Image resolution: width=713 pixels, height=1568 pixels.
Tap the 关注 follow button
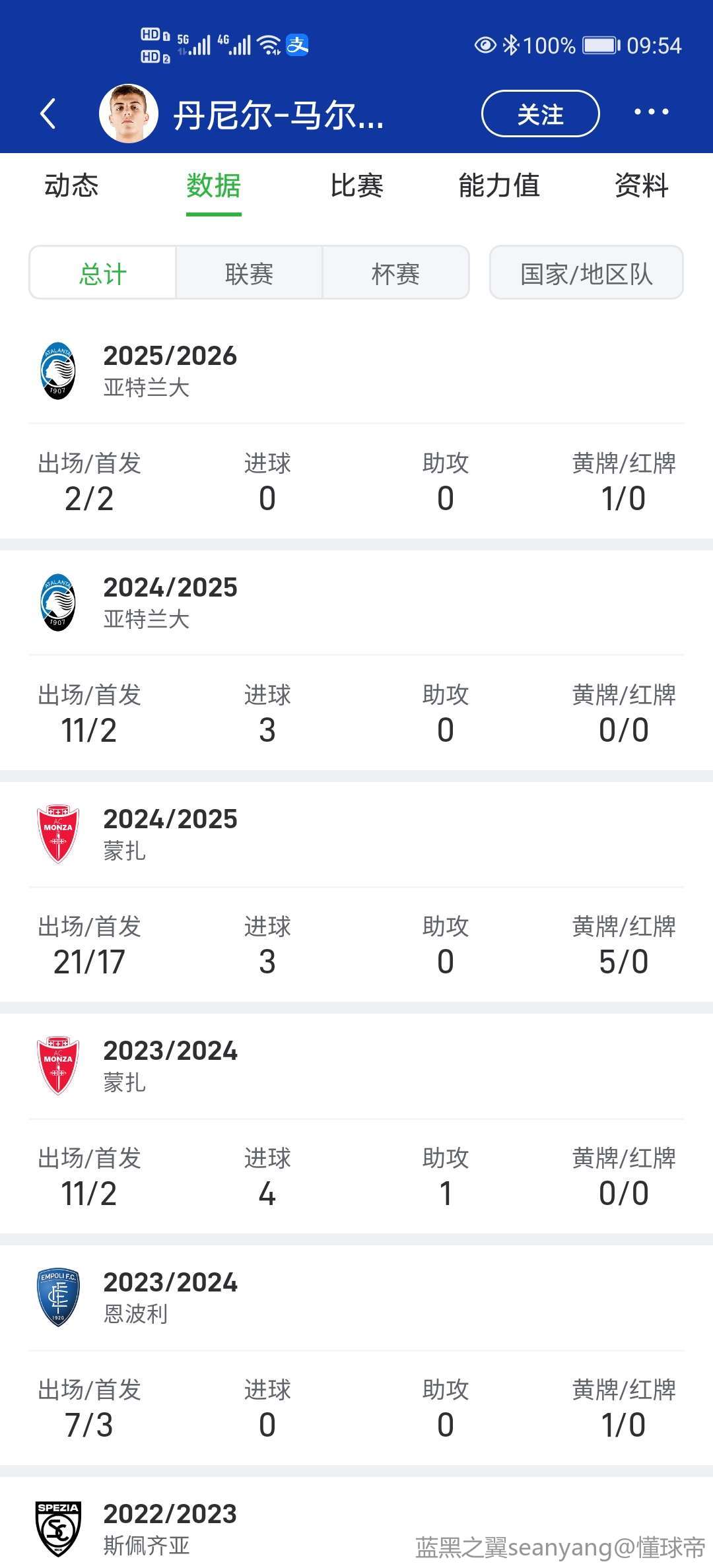tap(540, 114)
